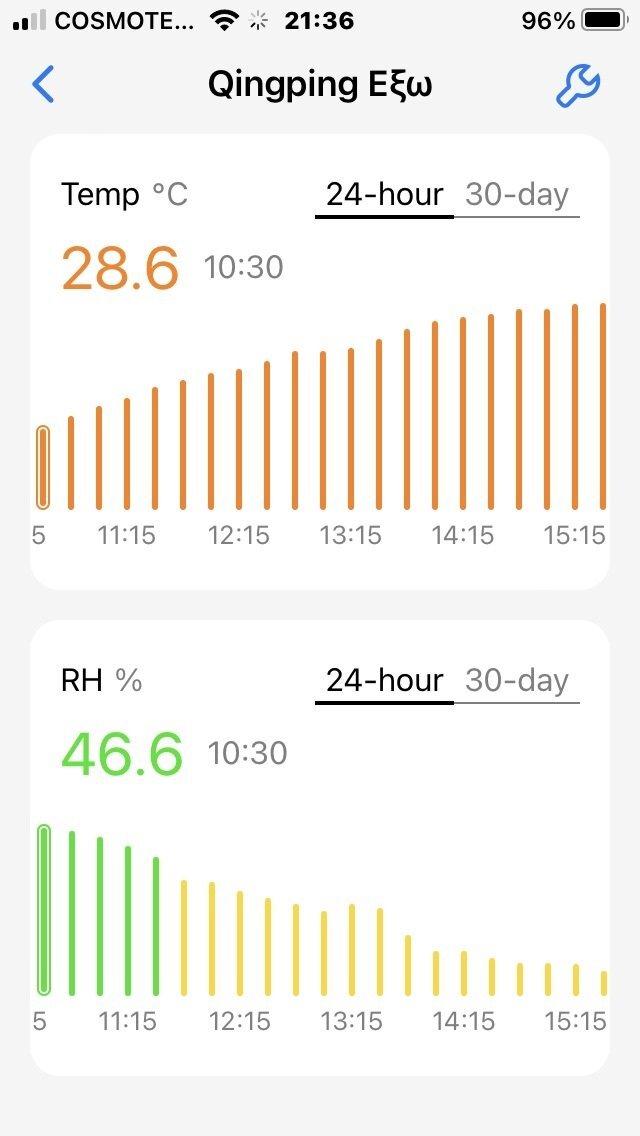This screenshot has width=640, height=1136.
Task: Open device settings wrench icon
Action: tap(578, 86)
